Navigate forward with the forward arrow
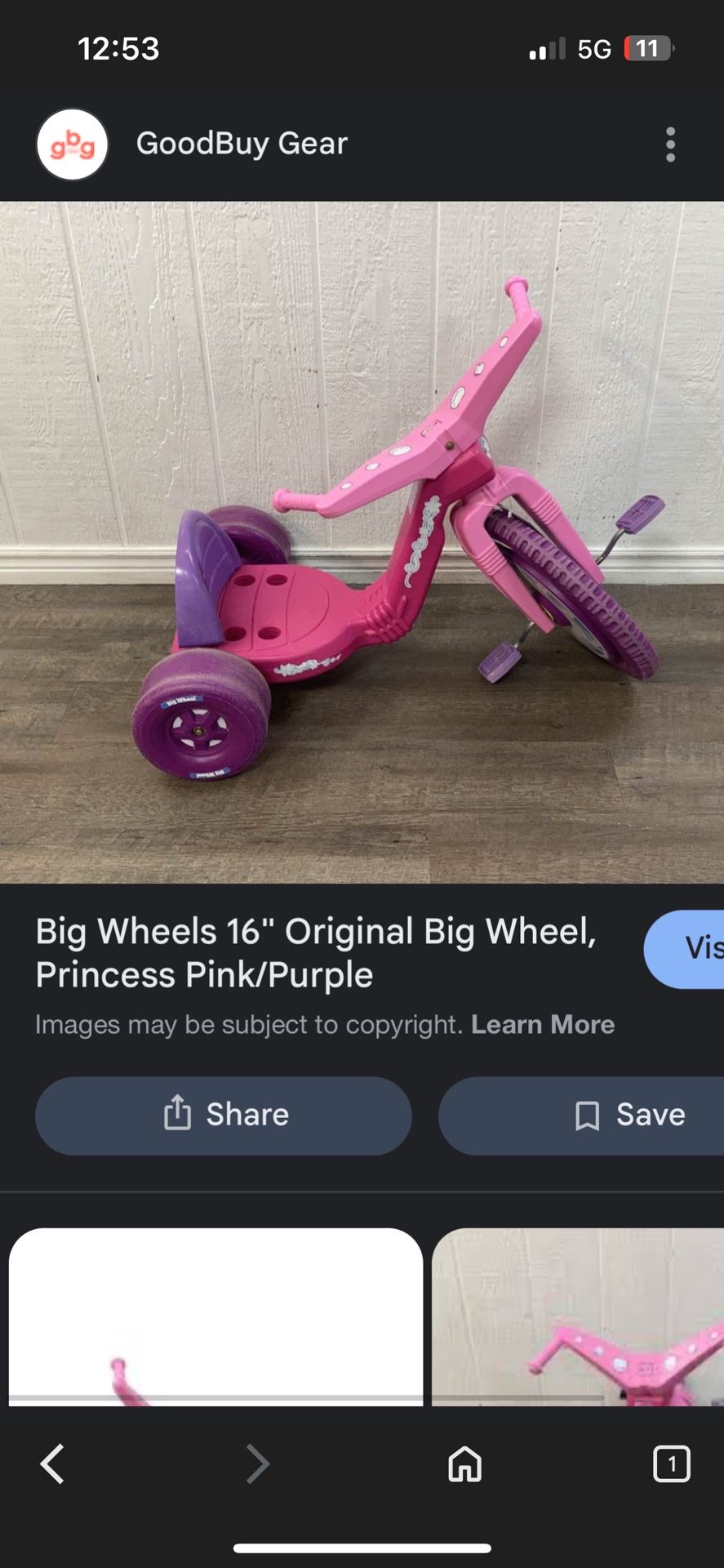The image size is (724, 1568). (257, 1463)
